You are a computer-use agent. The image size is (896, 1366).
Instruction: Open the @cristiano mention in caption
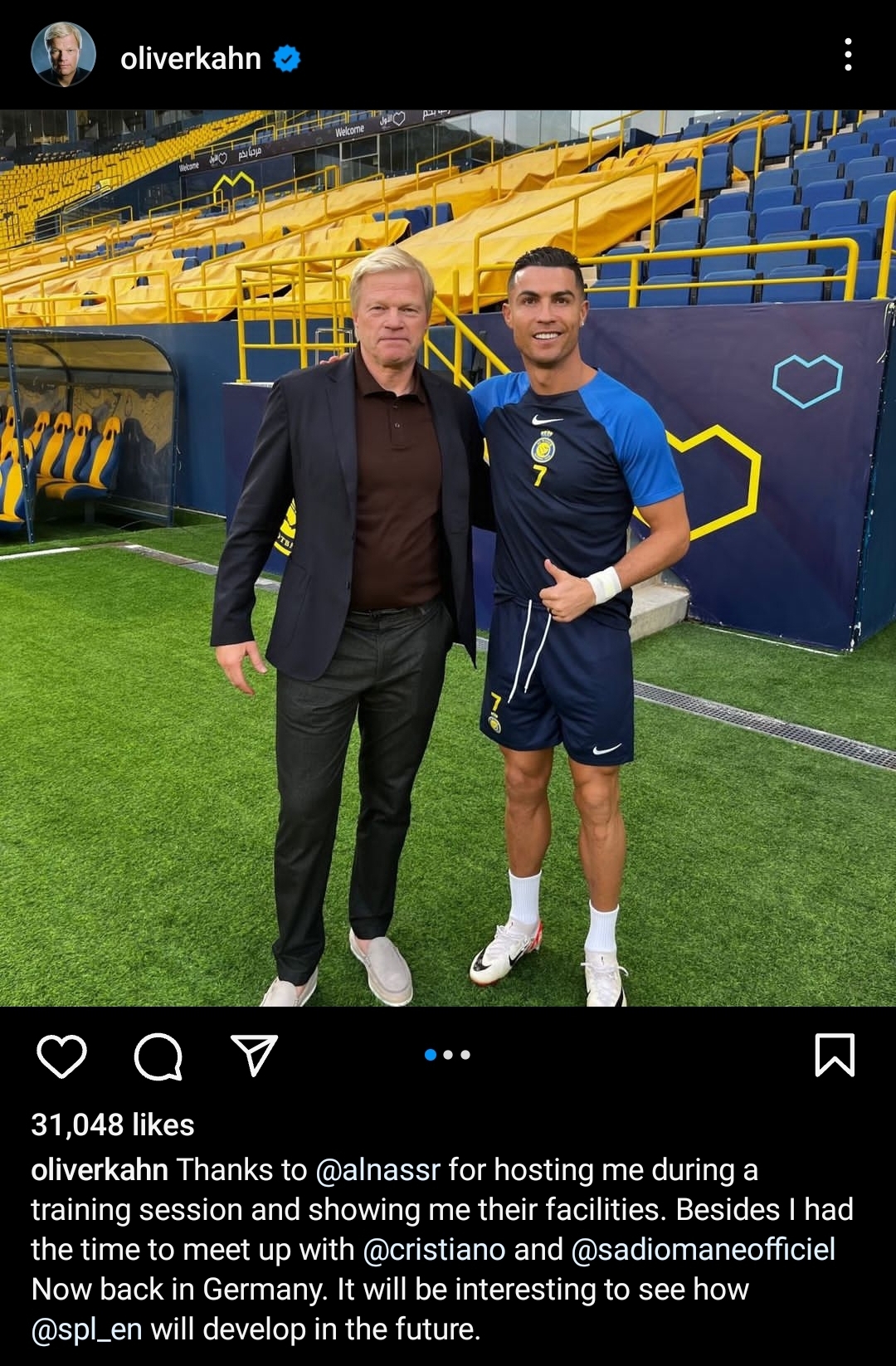coord(434,1249)
